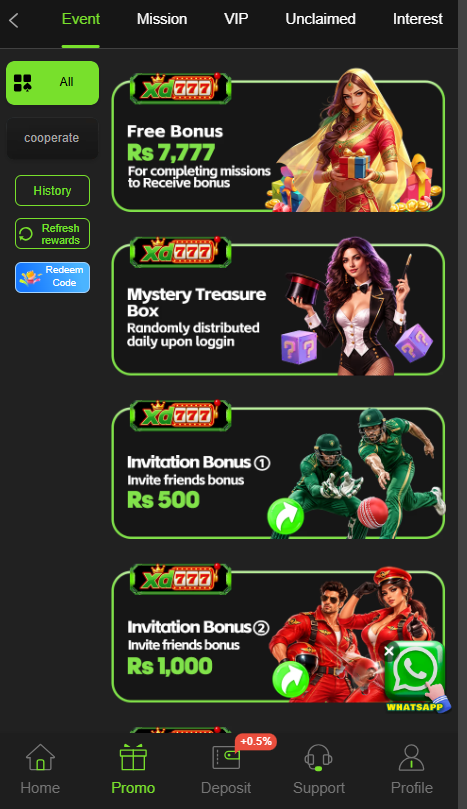Open Redeem Code
This screenshot has width=467, height=809.
point(52,277)
